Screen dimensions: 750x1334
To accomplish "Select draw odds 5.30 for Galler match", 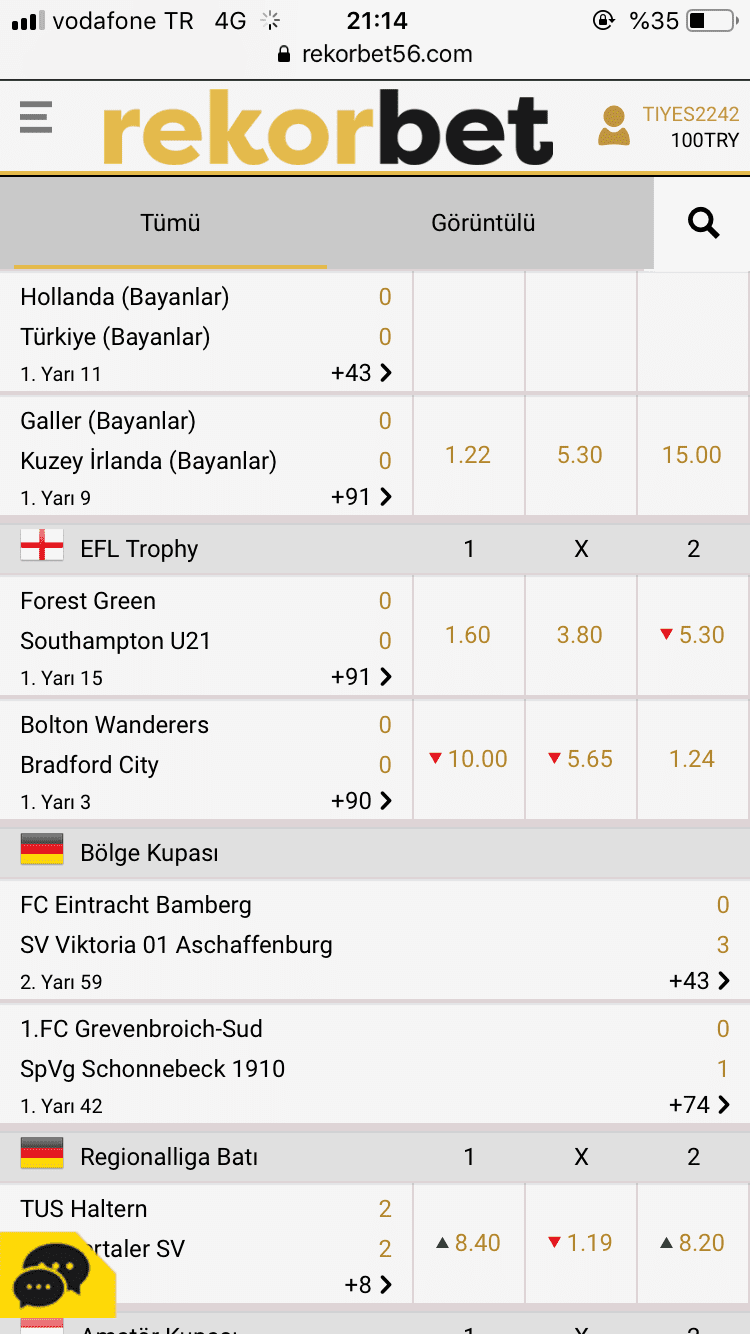I will (x=580, y=455).
